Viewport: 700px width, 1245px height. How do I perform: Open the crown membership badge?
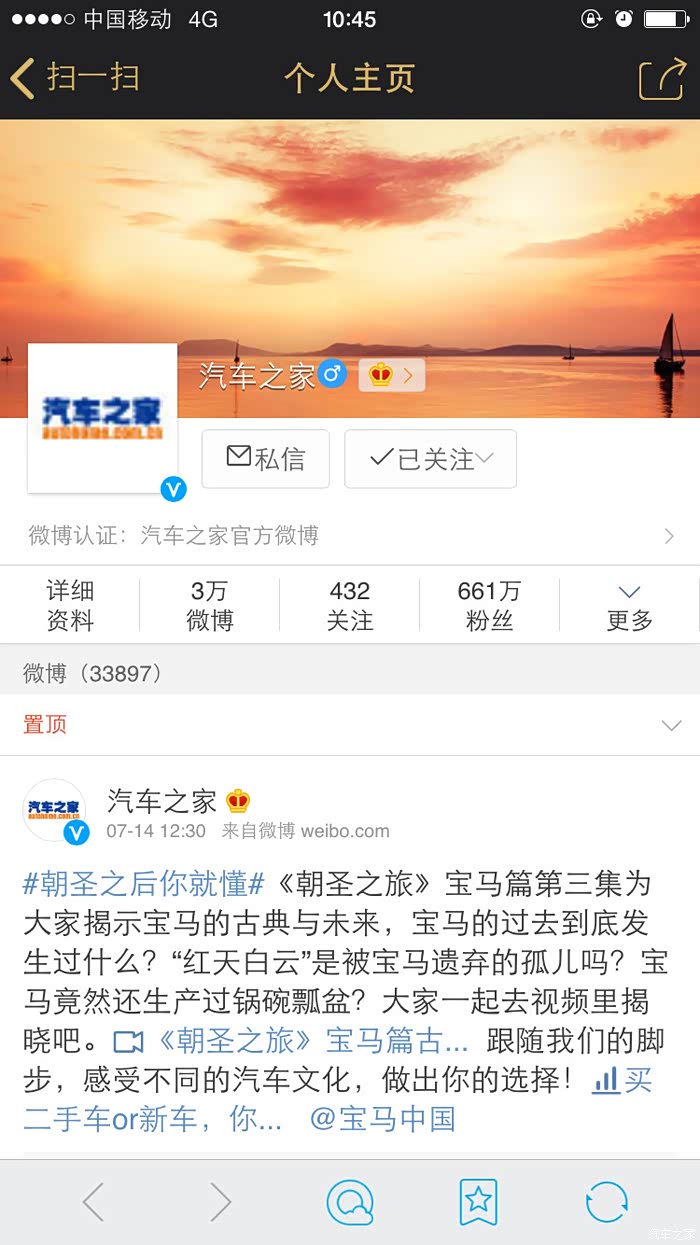392,375
